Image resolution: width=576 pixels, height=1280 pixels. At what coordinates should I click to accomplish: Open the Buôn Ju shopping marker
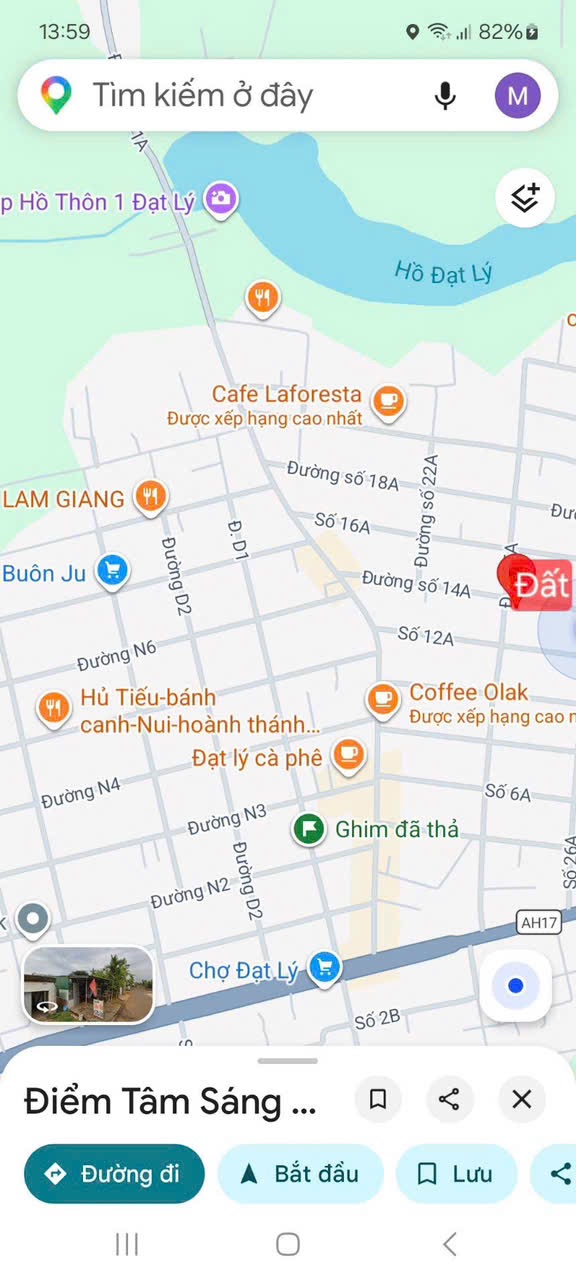click(x=112, y=573)
